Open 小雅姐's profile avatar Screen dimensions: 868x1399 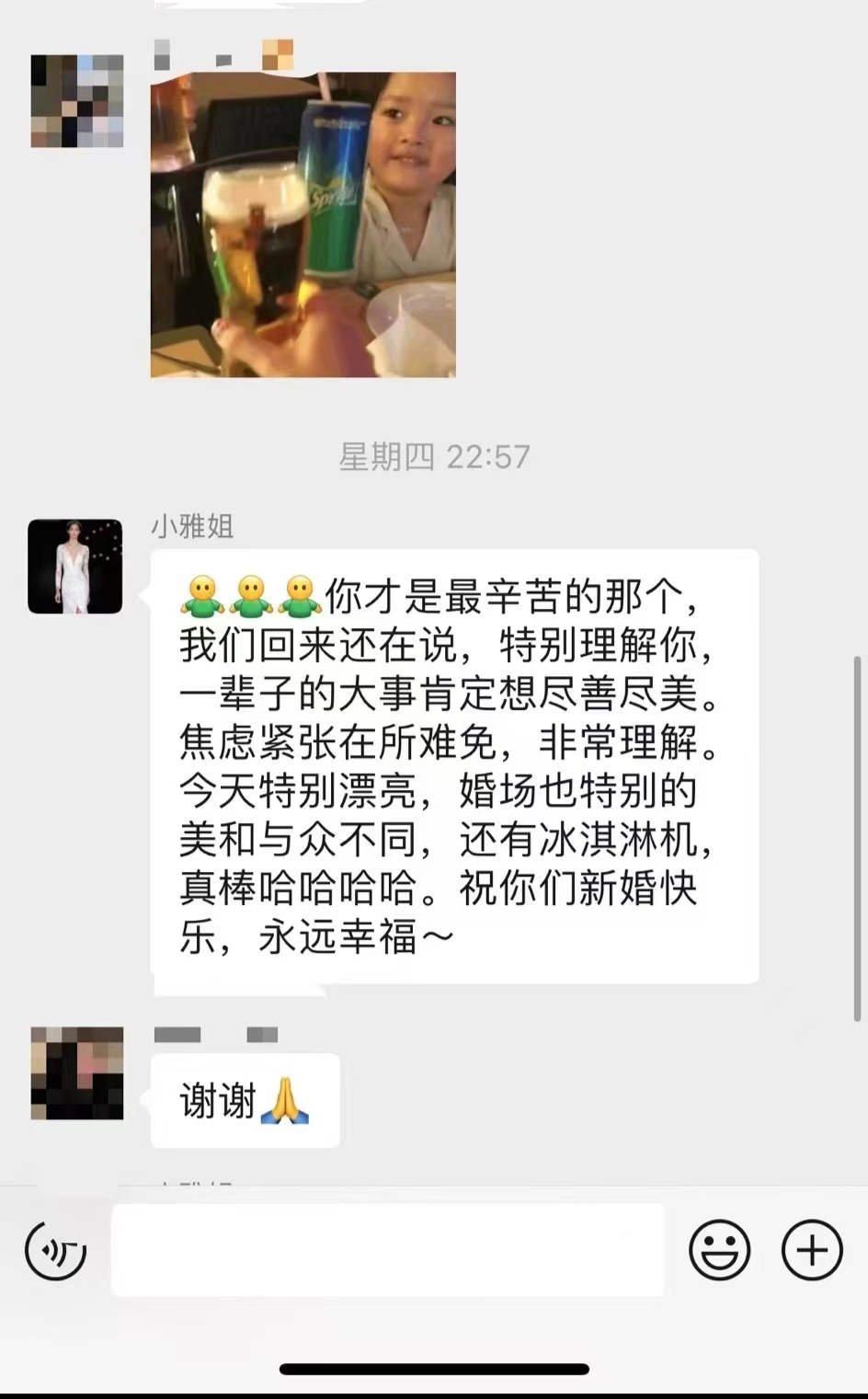click(x=75, y=567)
